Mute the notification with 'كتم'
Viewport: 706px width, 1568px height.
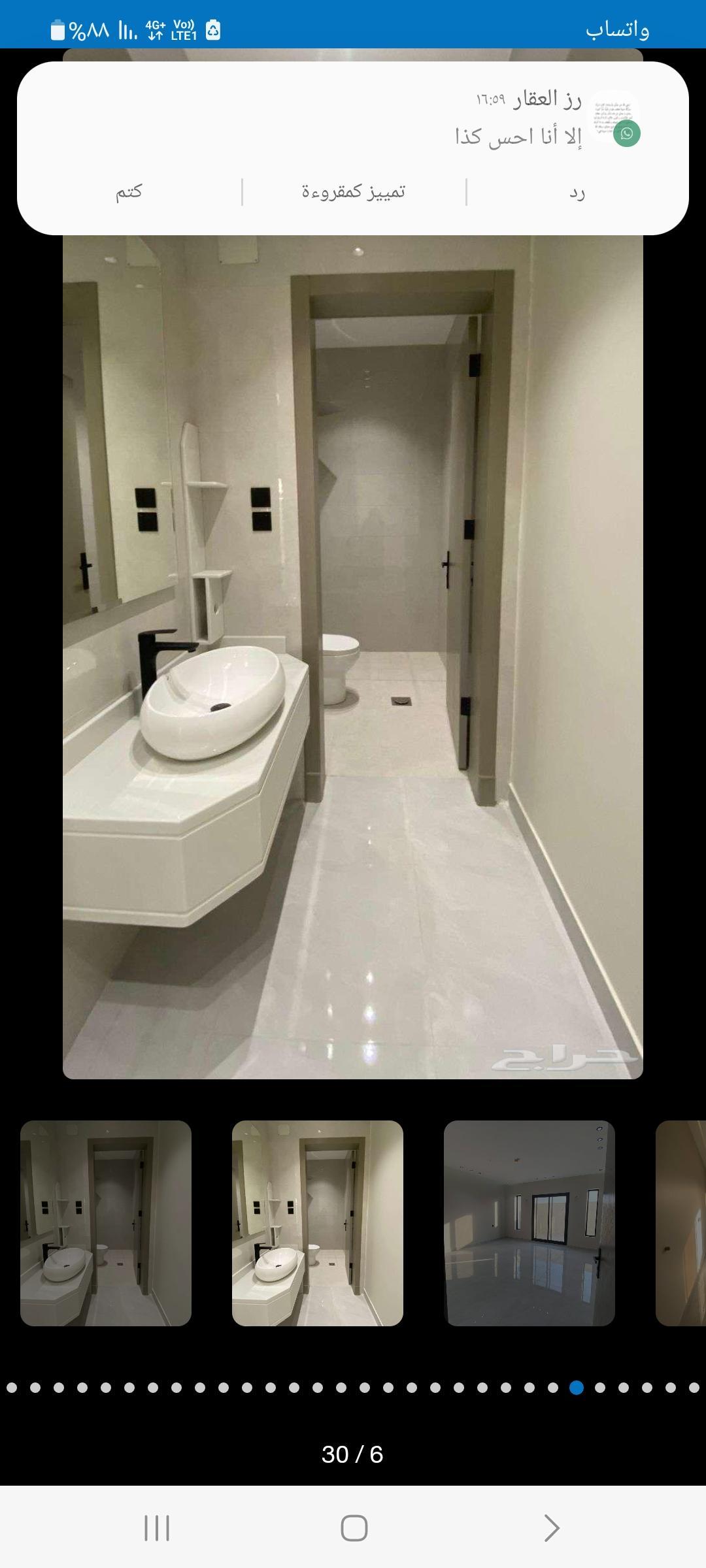point(129,192)
